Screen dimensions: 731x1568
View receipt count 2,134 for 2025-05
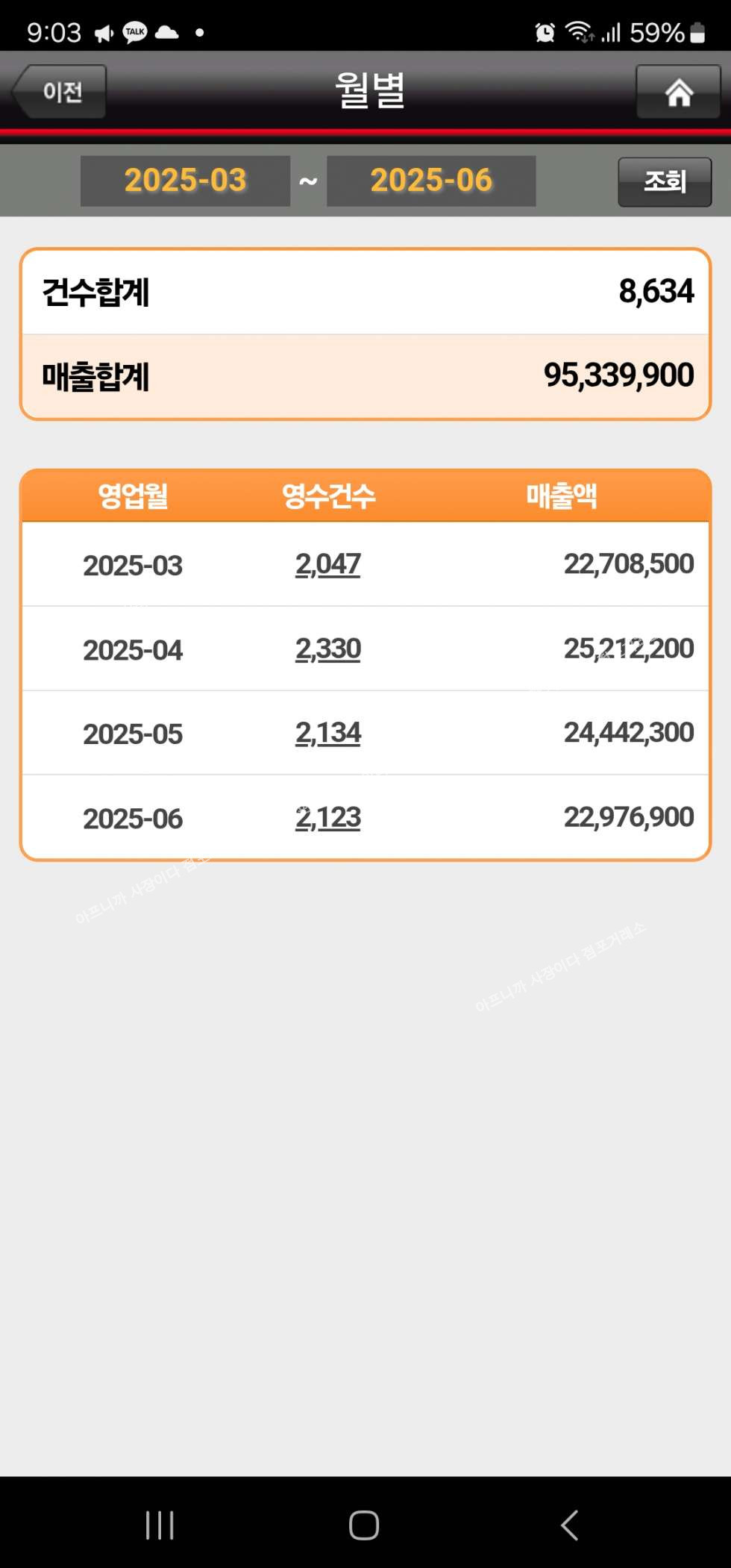click(x=327, y=733)
